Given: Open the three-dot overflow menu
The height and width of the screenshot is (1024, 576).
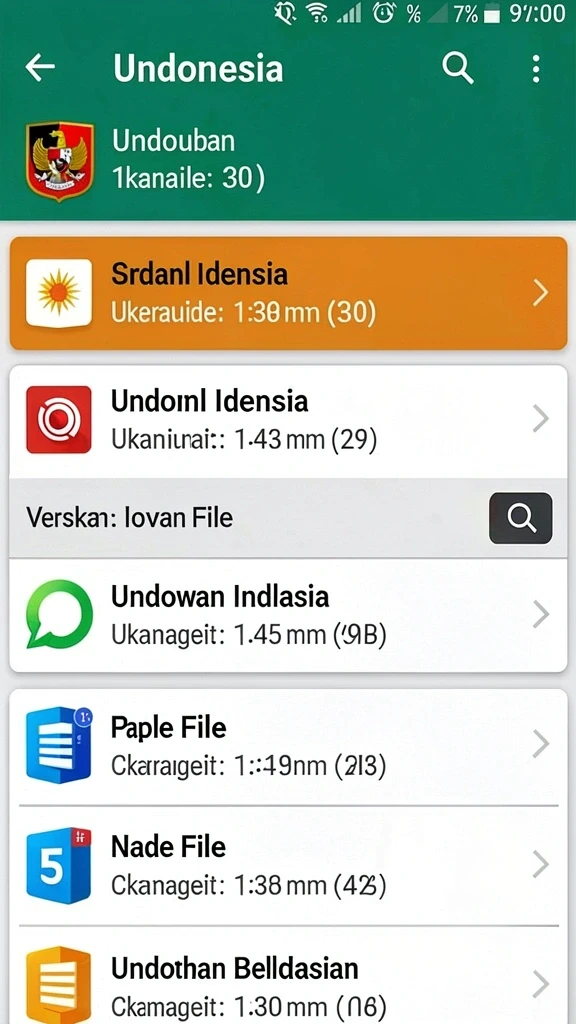Looking at the screenshot, I should point(536,69).
